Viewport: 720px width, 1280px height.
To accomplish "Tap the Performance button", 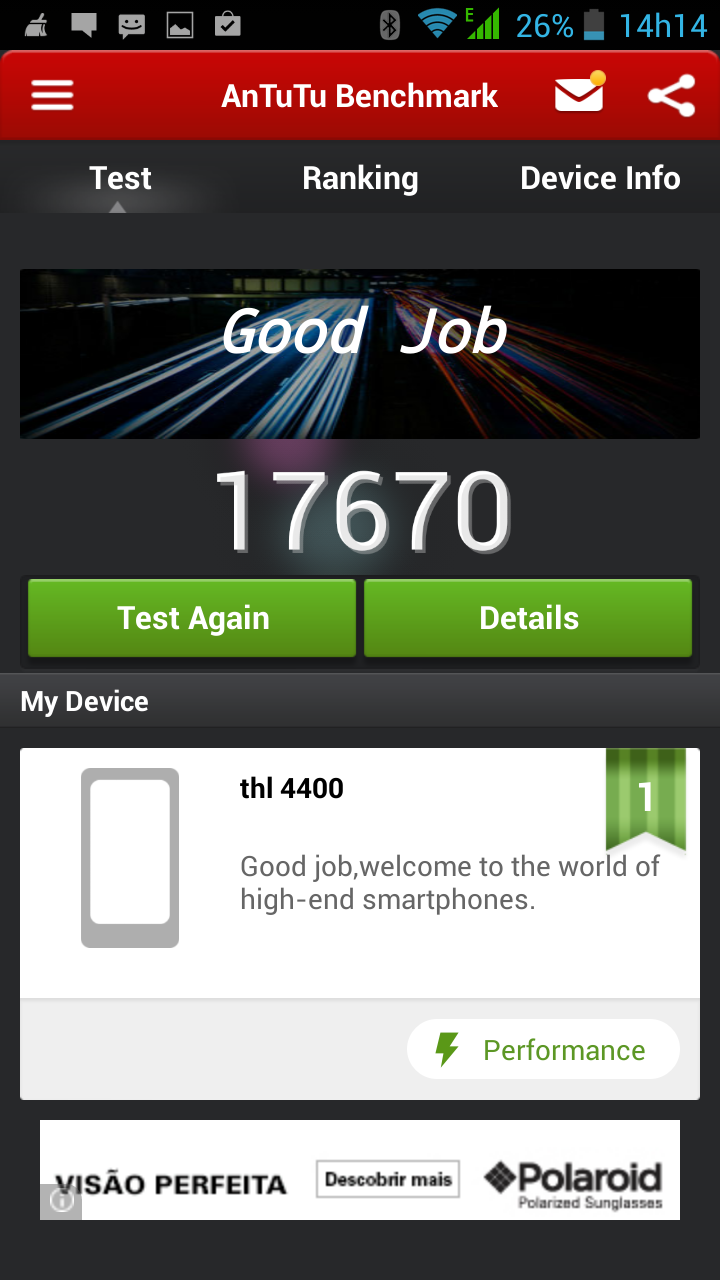I will click(x=543, y=1050).
